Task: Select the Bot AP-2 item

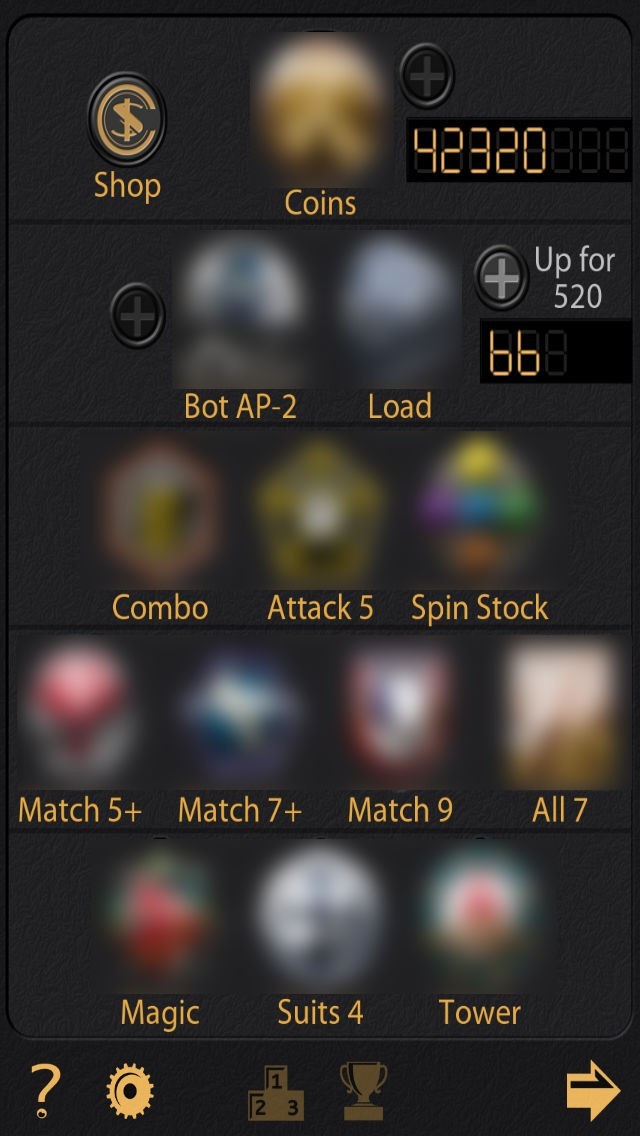Action: (240, 312)
